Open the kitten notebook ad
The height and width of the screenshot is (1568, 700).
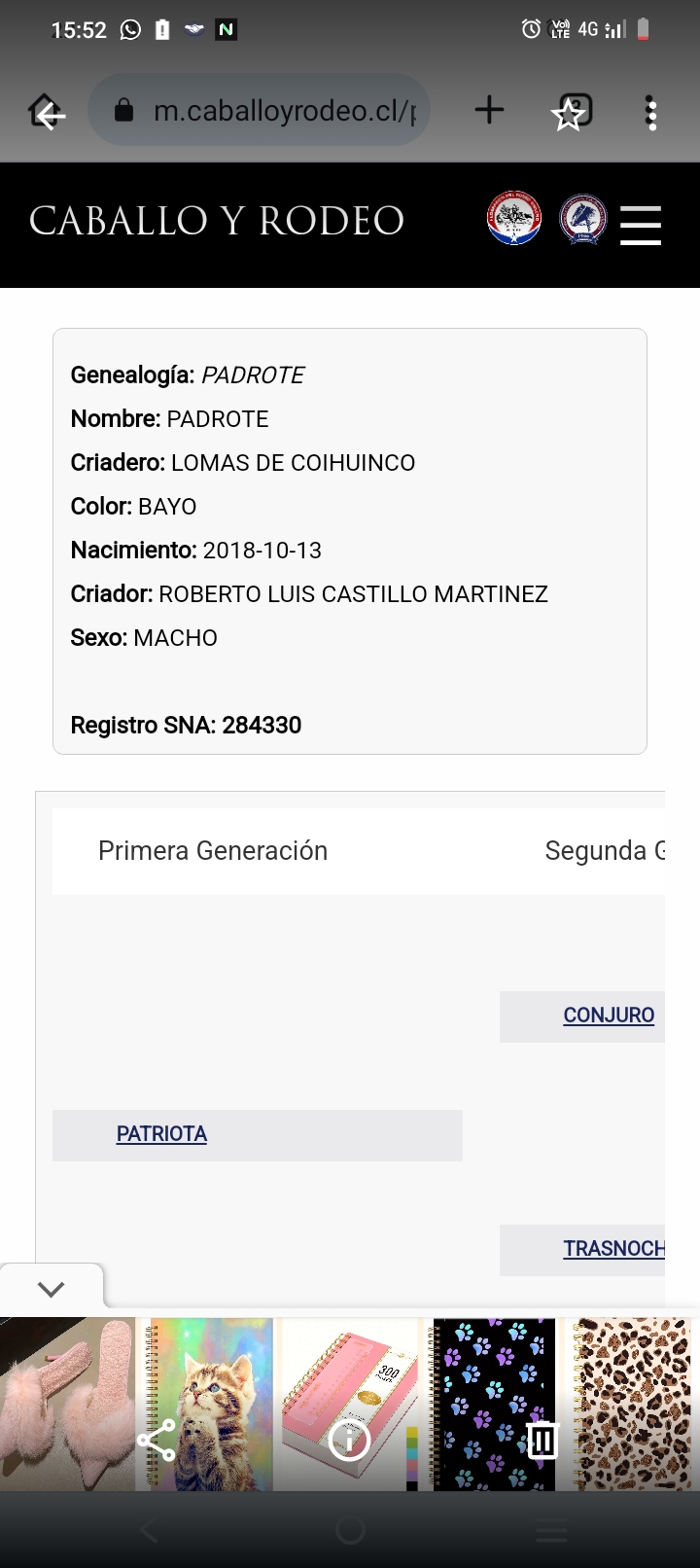206,1405
